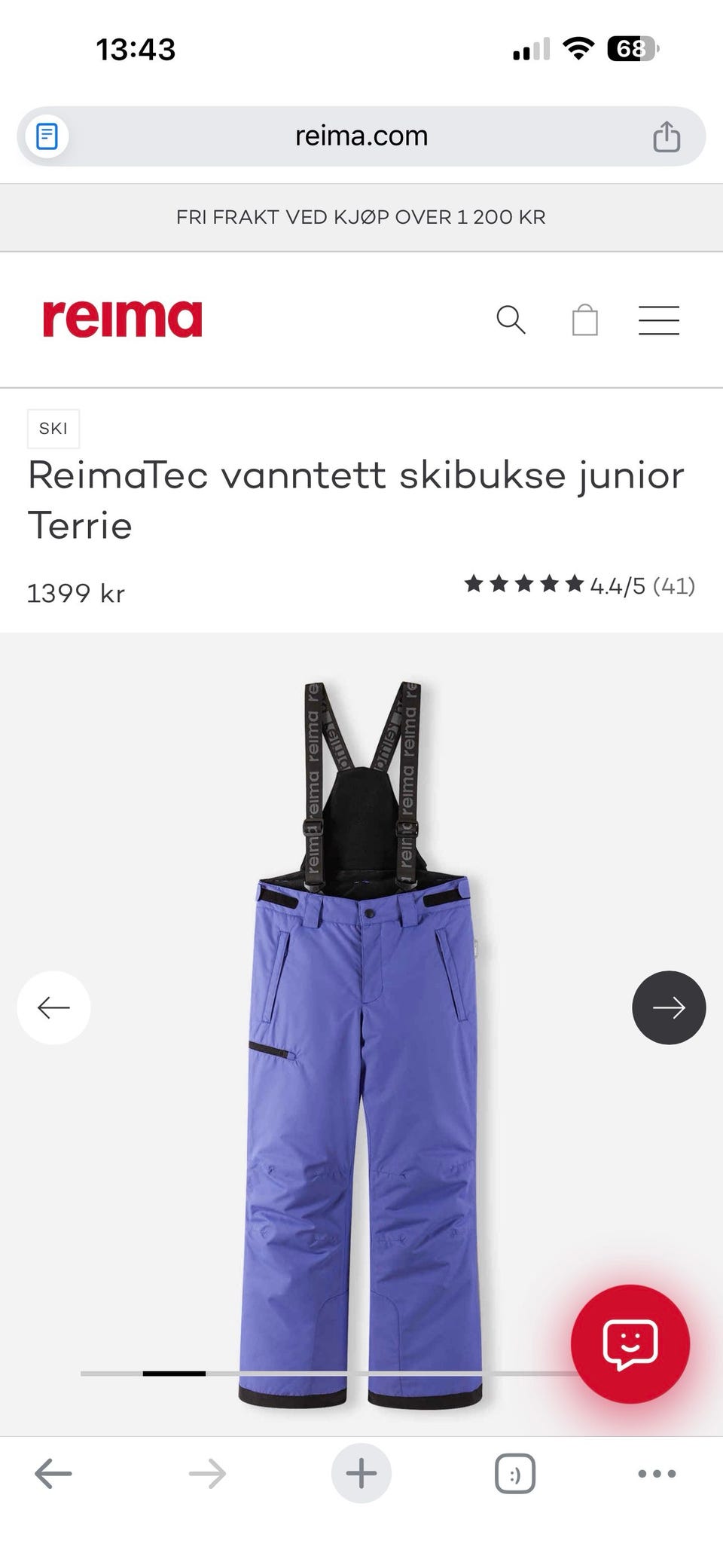Search the Reima store
This screenshot has width=723, height=1568.
click(511, 319)
